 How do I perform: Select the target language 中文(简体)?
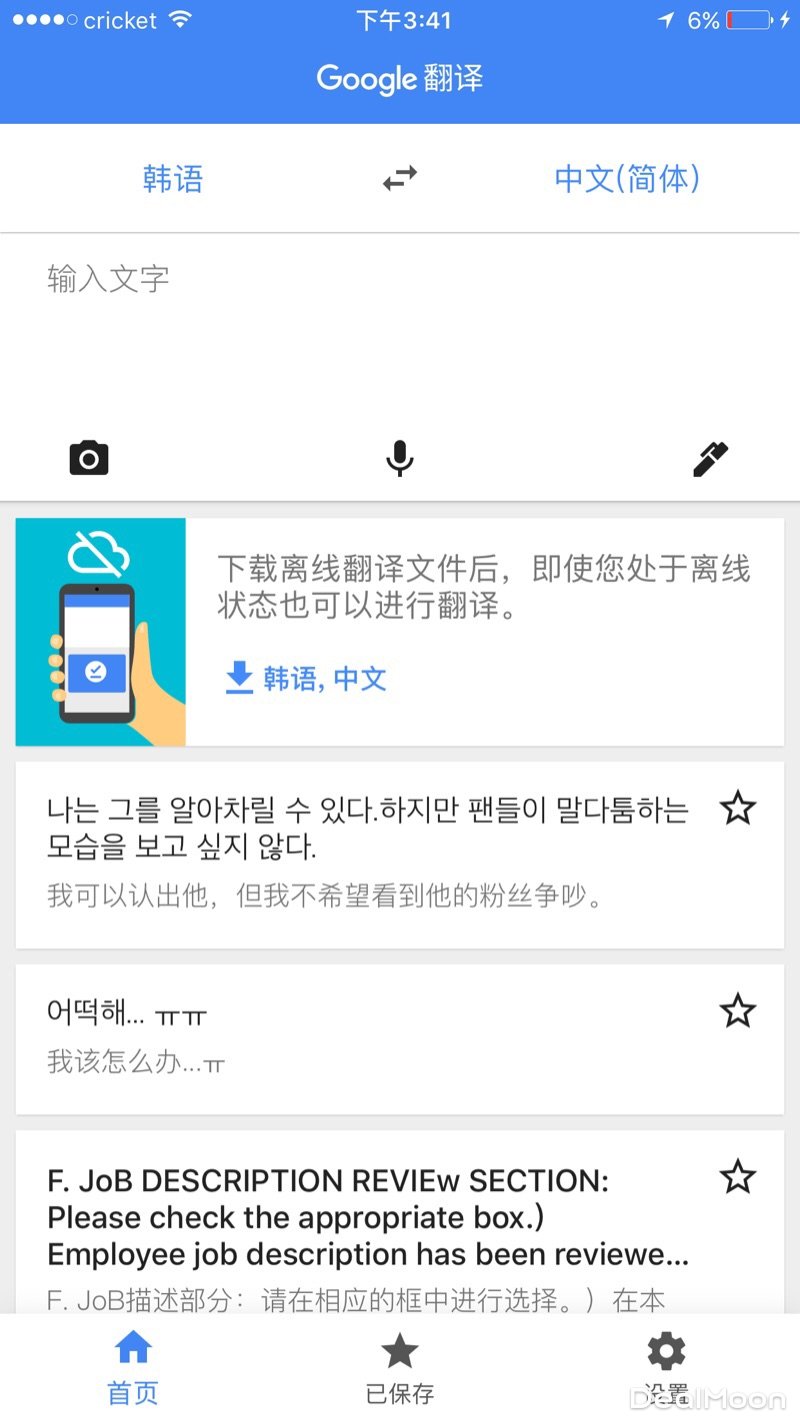pyautogui.click(x=627, y=179)
